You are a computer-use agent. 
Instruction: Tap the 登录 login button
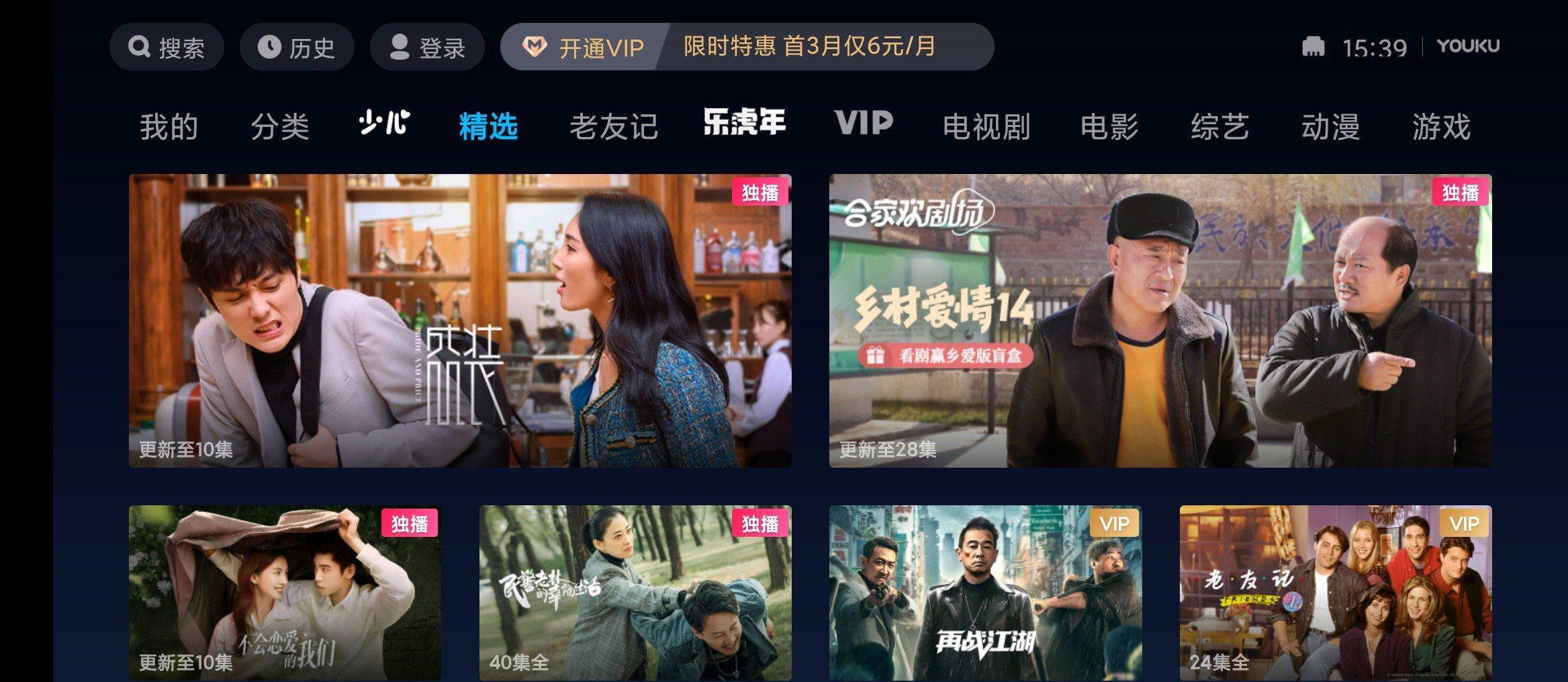pos(427,47)
